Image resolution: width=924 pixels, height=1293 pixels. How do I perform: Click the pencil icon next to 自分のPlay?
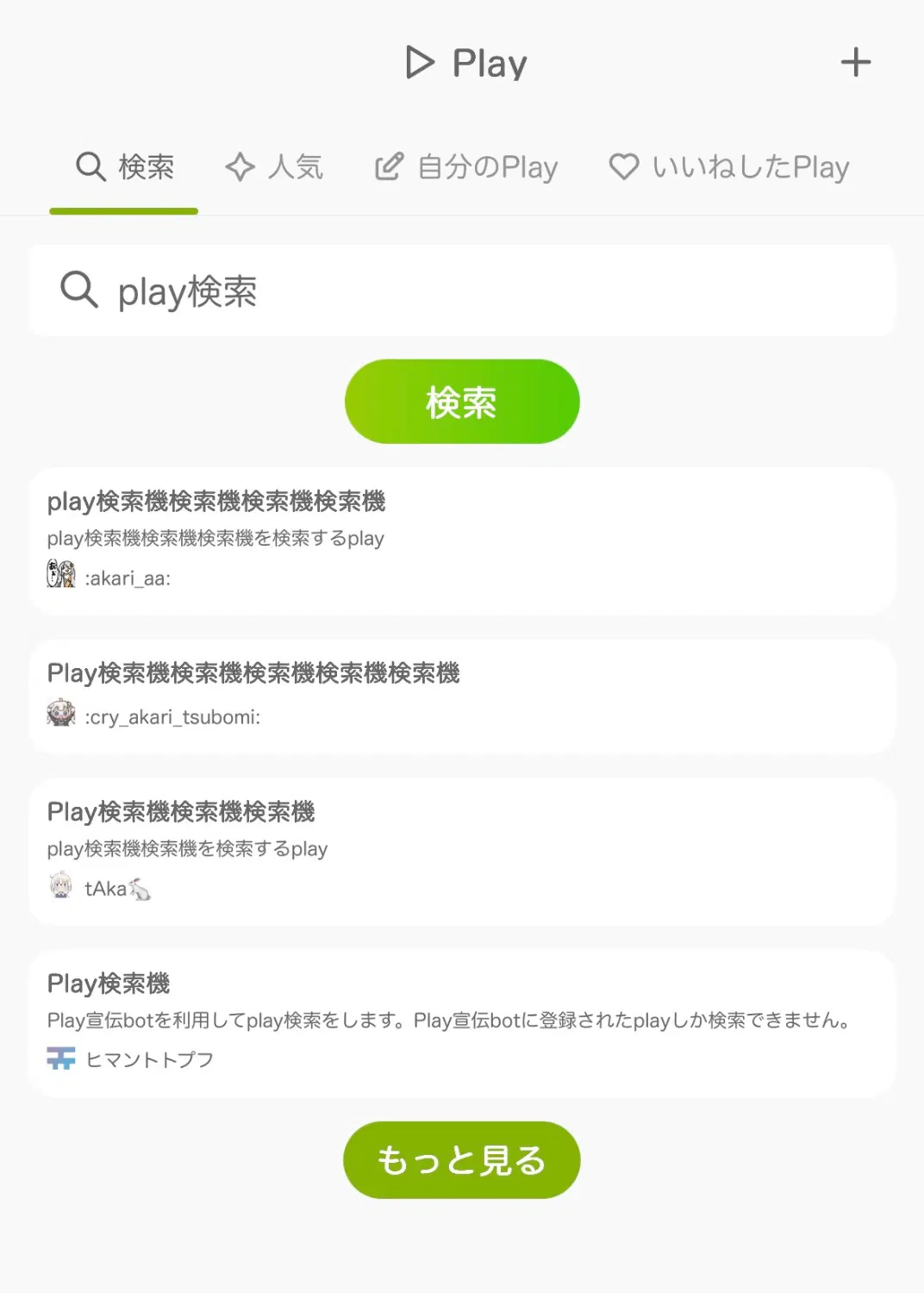390,166
